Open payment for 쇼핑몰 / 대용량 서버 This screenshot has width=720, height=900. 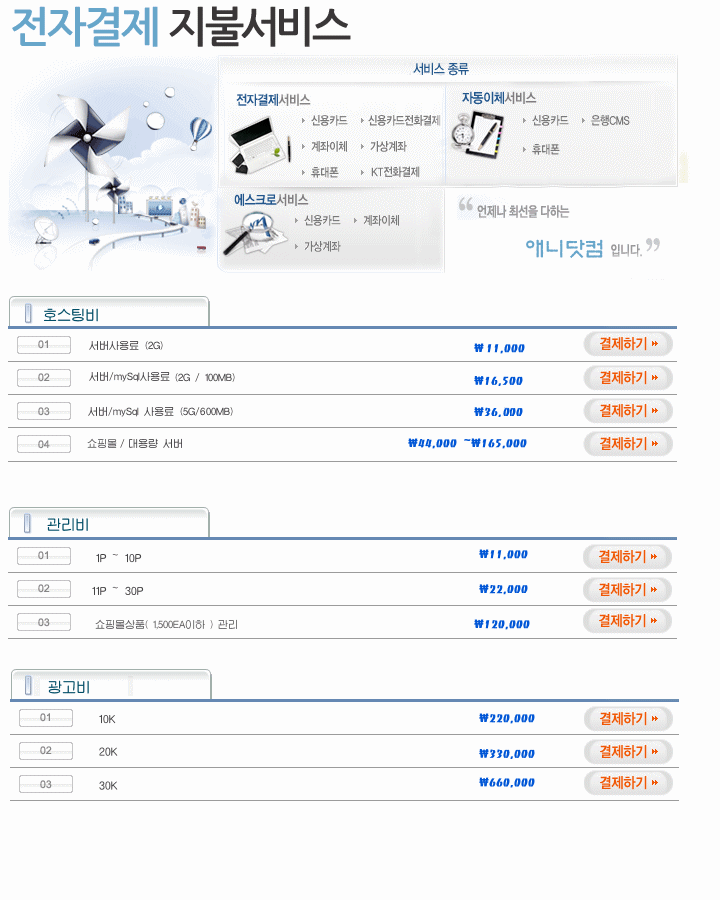[628, 444]
